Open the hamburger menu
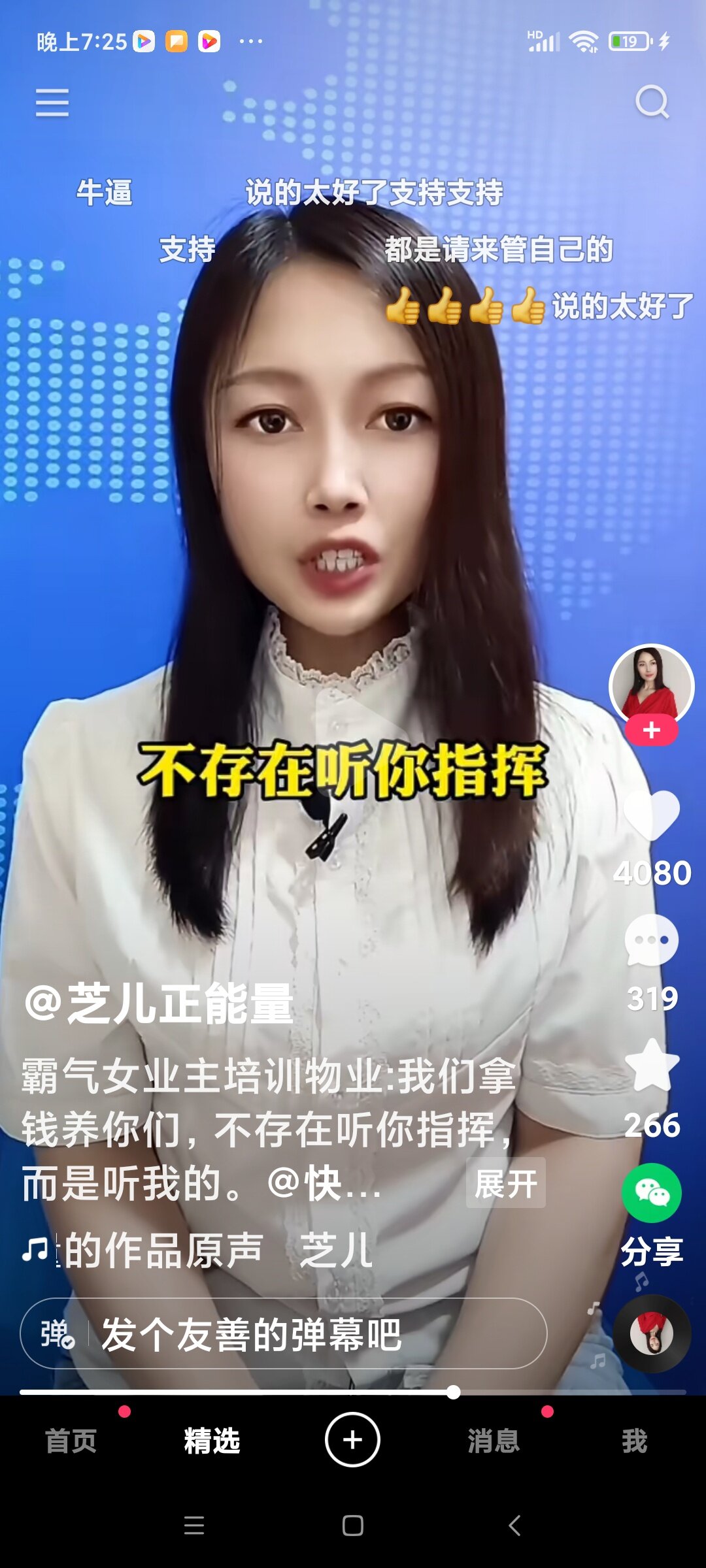This screenshot has width=706, height=1568. point(52,103)
